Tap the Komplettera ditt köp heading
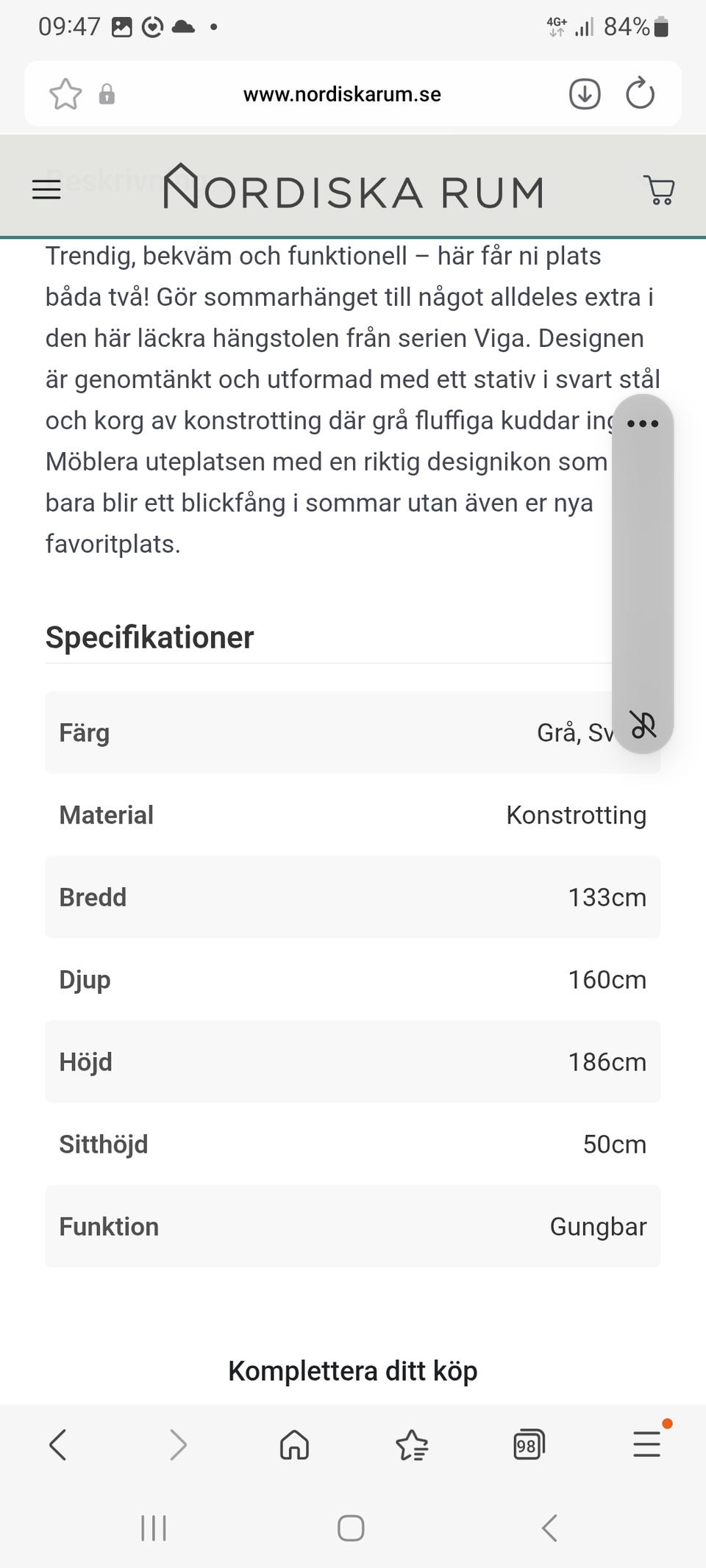 click(352, 1370)
